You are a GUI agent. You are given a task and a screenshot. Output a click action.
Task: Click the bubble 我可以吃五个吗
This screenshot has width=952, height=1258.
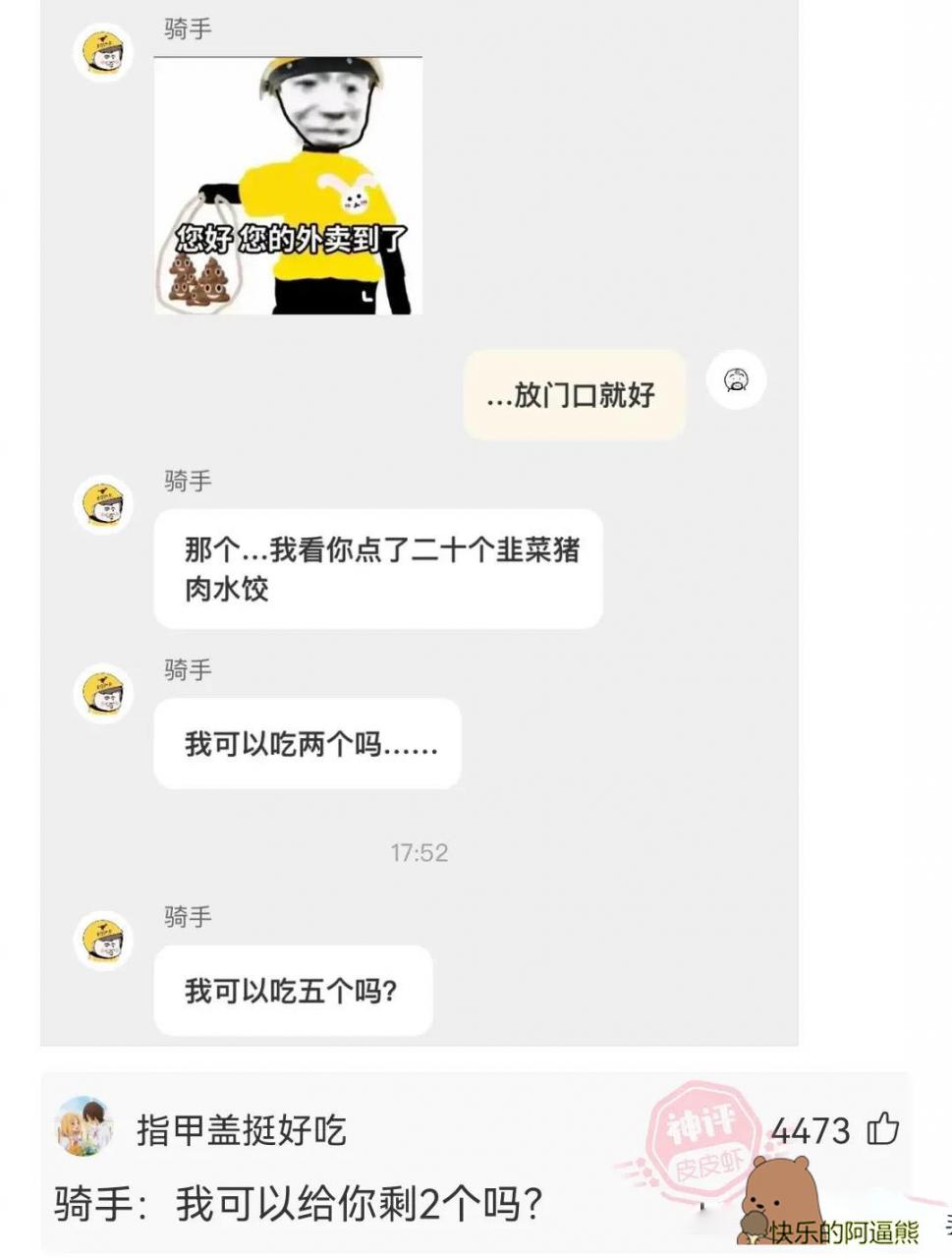click(293, 992)
